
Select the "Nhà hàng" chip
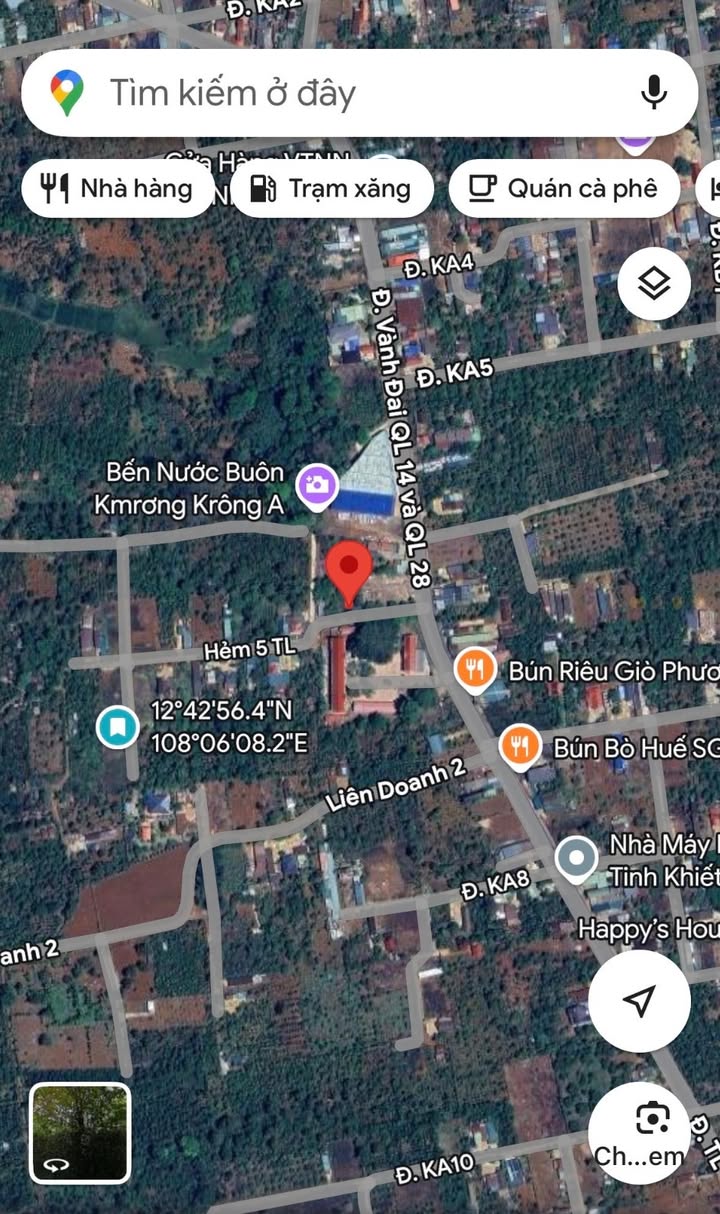117,188
